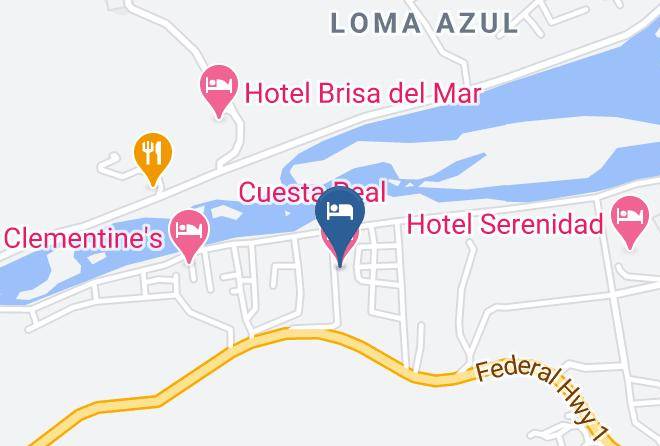
Task: Select the orange restaurant marker
Action: pyautogui.click(x=153, y=159)
